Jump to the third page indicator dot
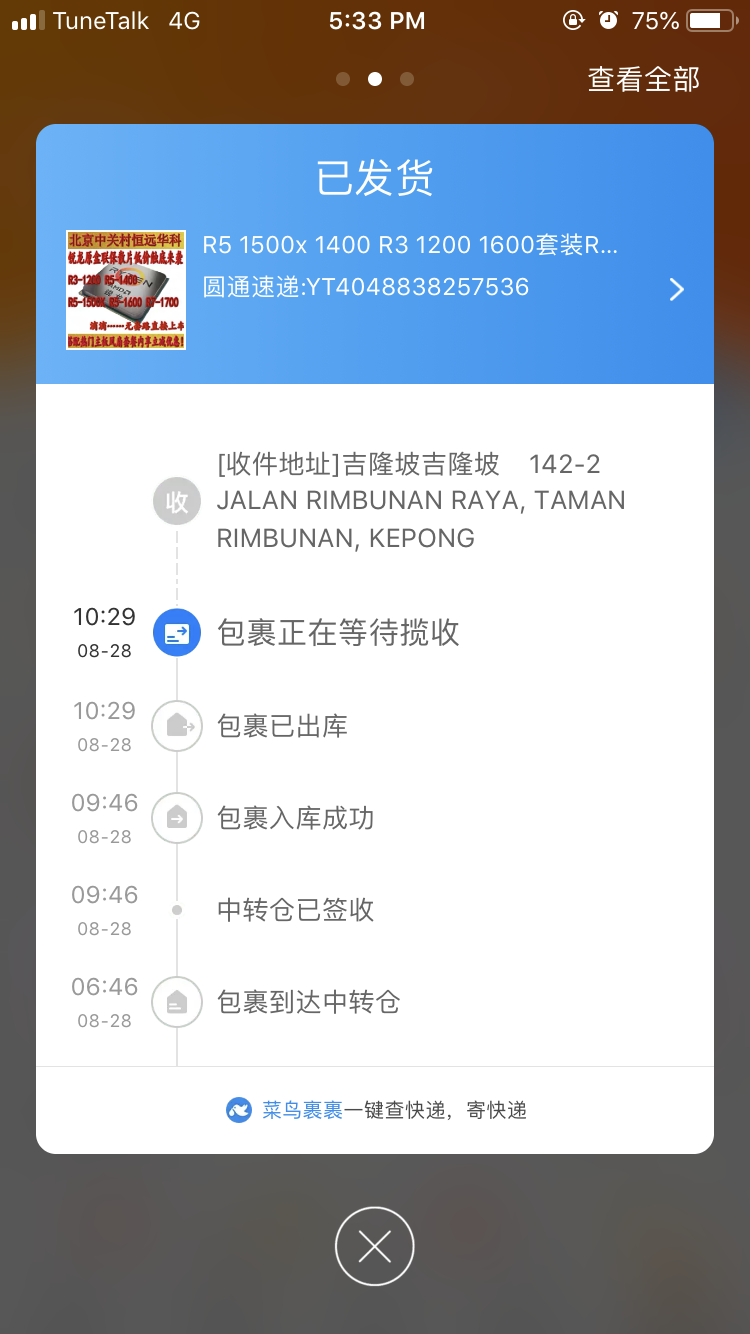 coord(407,79)
